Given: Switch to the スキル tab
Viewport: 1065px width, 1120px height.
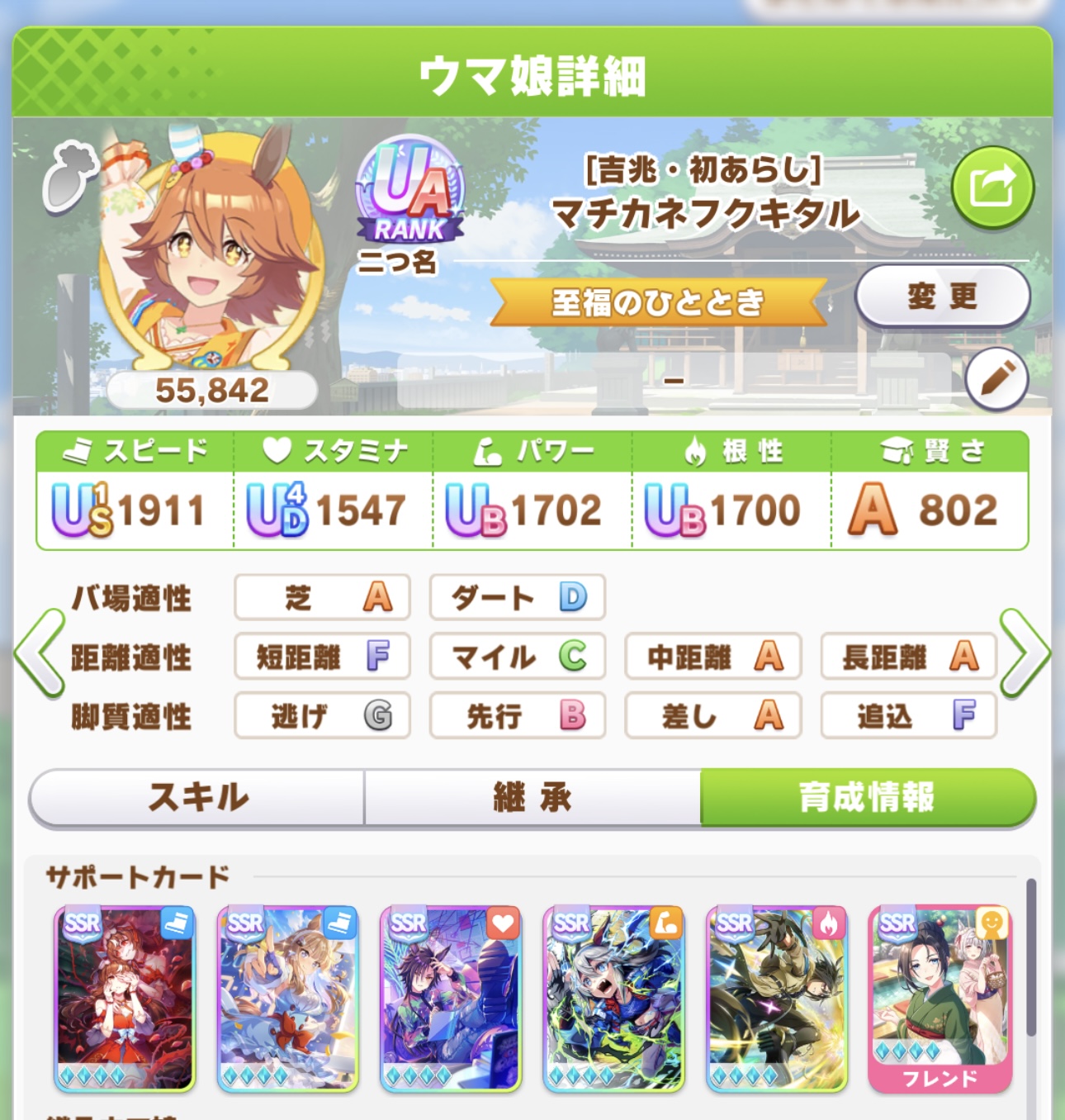Looking at the screenshot, I should [198, 798].
